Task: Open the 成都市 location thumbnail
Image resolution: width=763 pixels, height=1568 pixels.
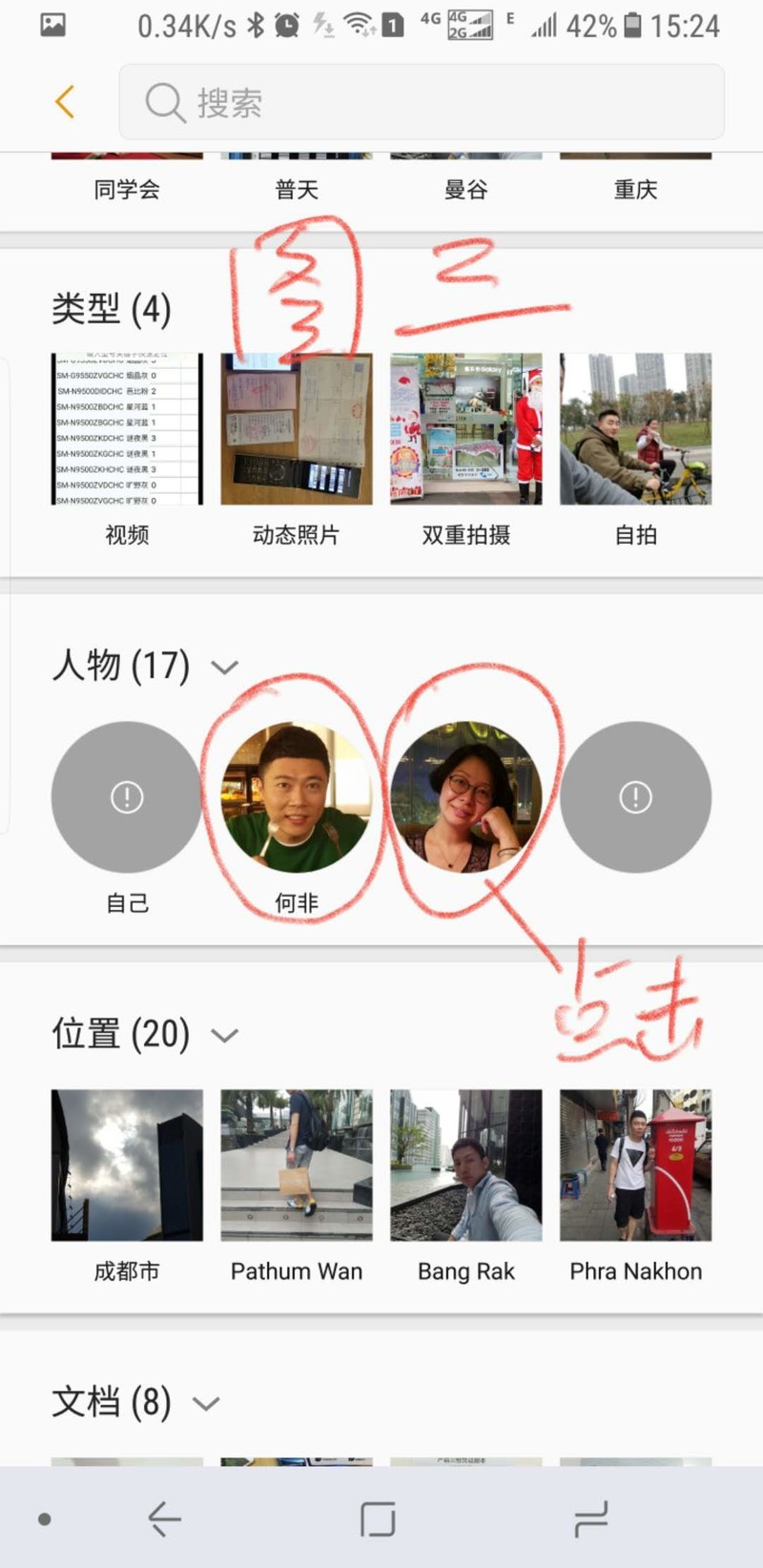Action: (126, 1164)
